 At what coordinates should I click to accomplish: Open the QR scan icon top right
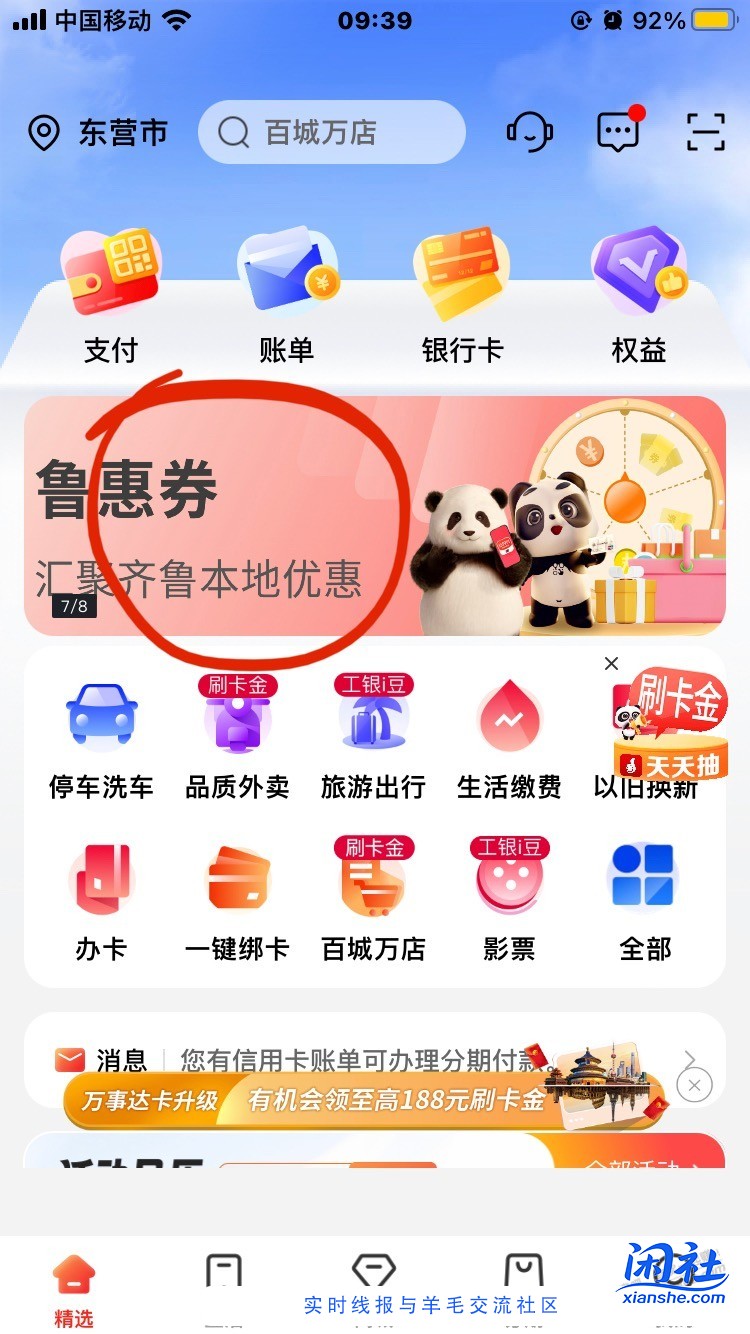point(706,131)
